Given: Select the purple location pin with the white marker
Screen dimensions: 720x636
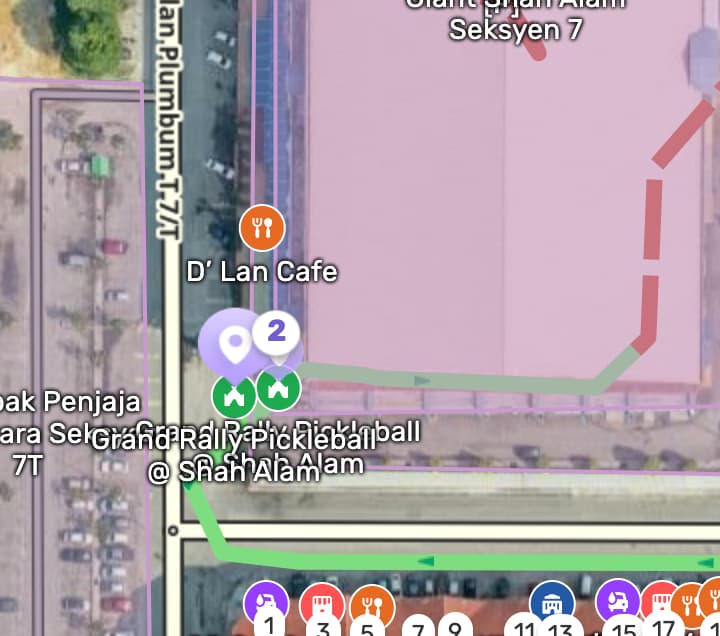Looking at the screenshot, I should pos(233,343).
